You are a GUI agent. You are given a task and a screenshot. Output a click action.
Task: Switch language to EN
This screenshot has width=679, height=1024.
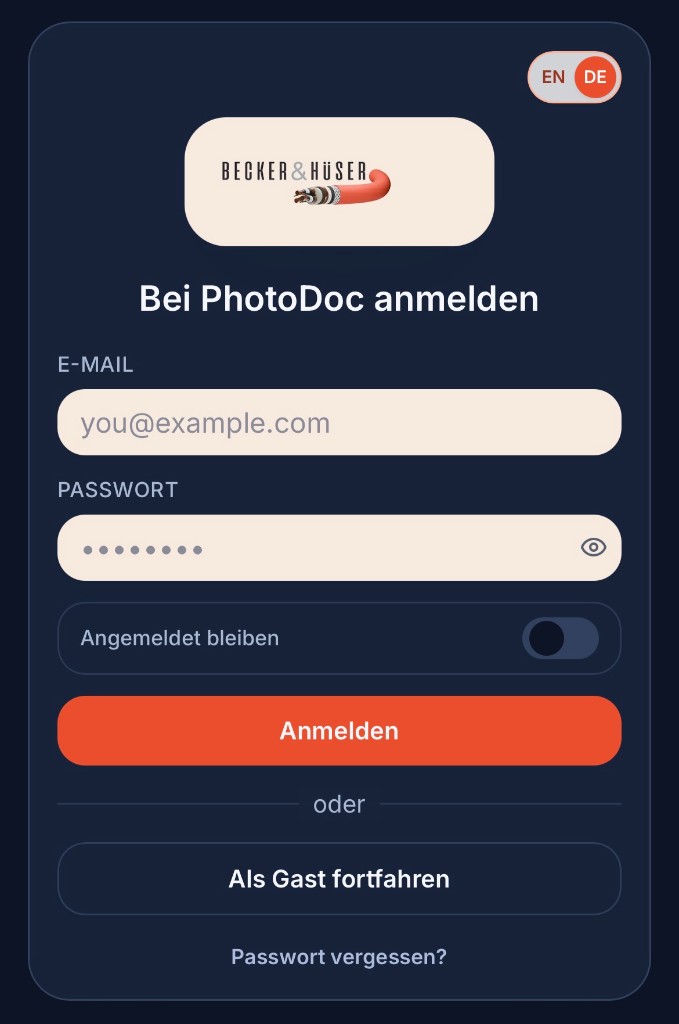point(553,77)
